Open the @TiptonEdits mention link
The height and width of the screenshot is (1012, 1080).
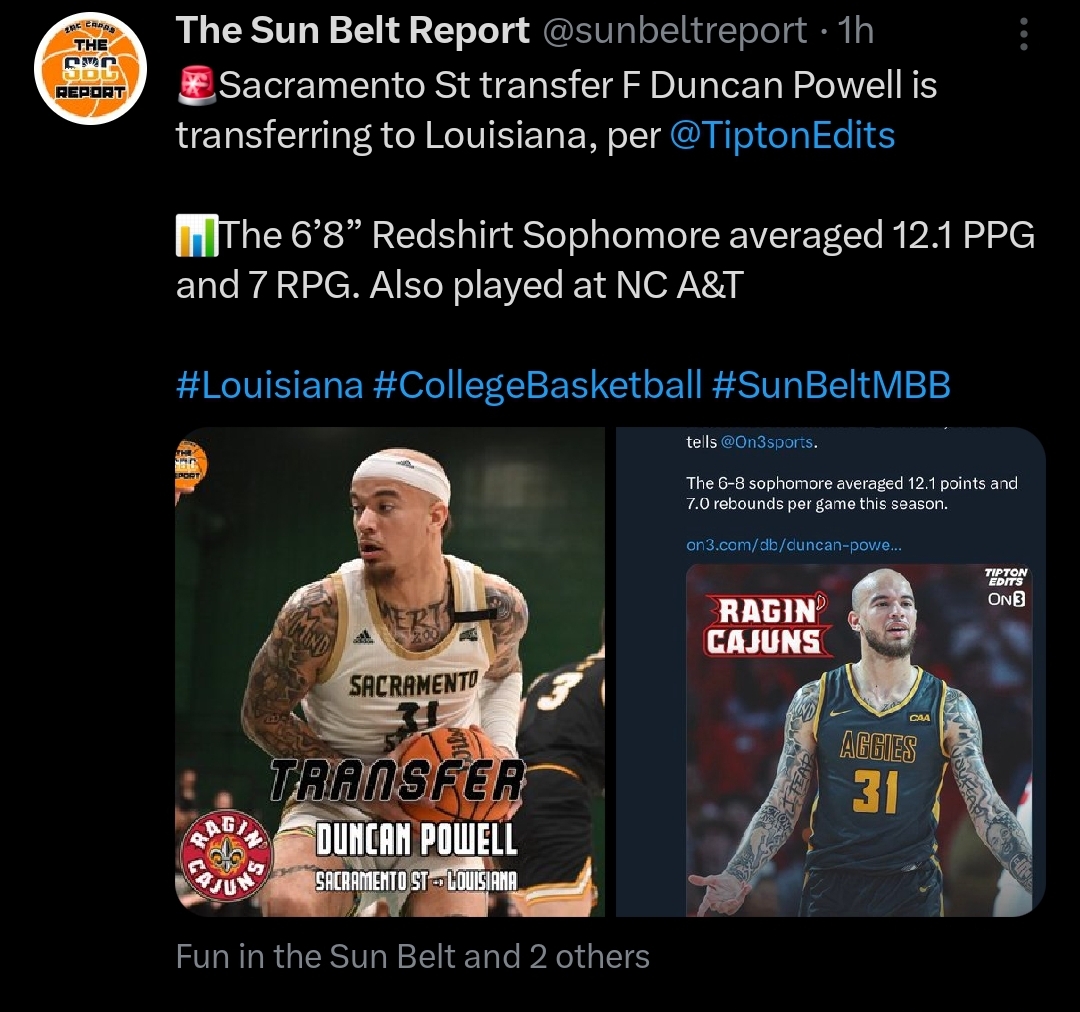point(781,134)
